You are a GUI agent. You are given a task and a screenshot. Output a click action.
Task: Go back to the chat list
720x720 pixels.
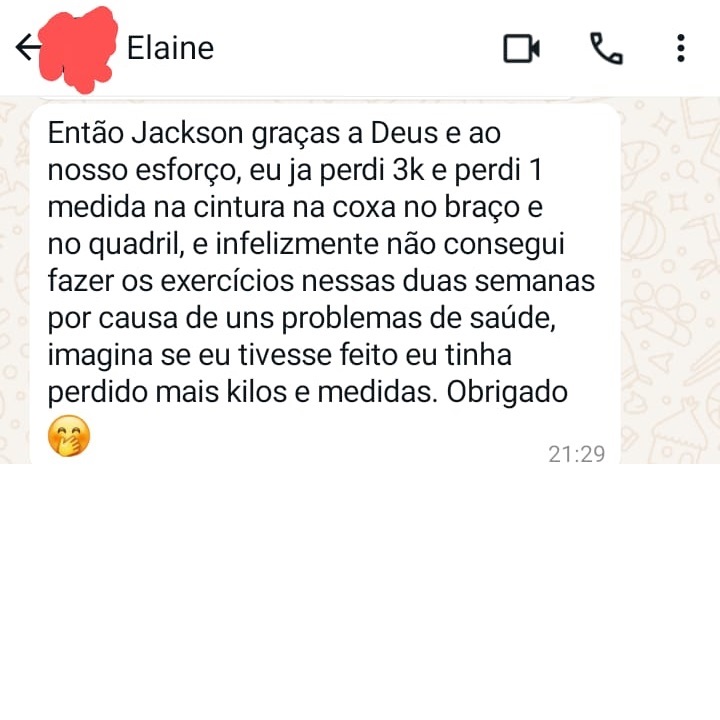25,48
